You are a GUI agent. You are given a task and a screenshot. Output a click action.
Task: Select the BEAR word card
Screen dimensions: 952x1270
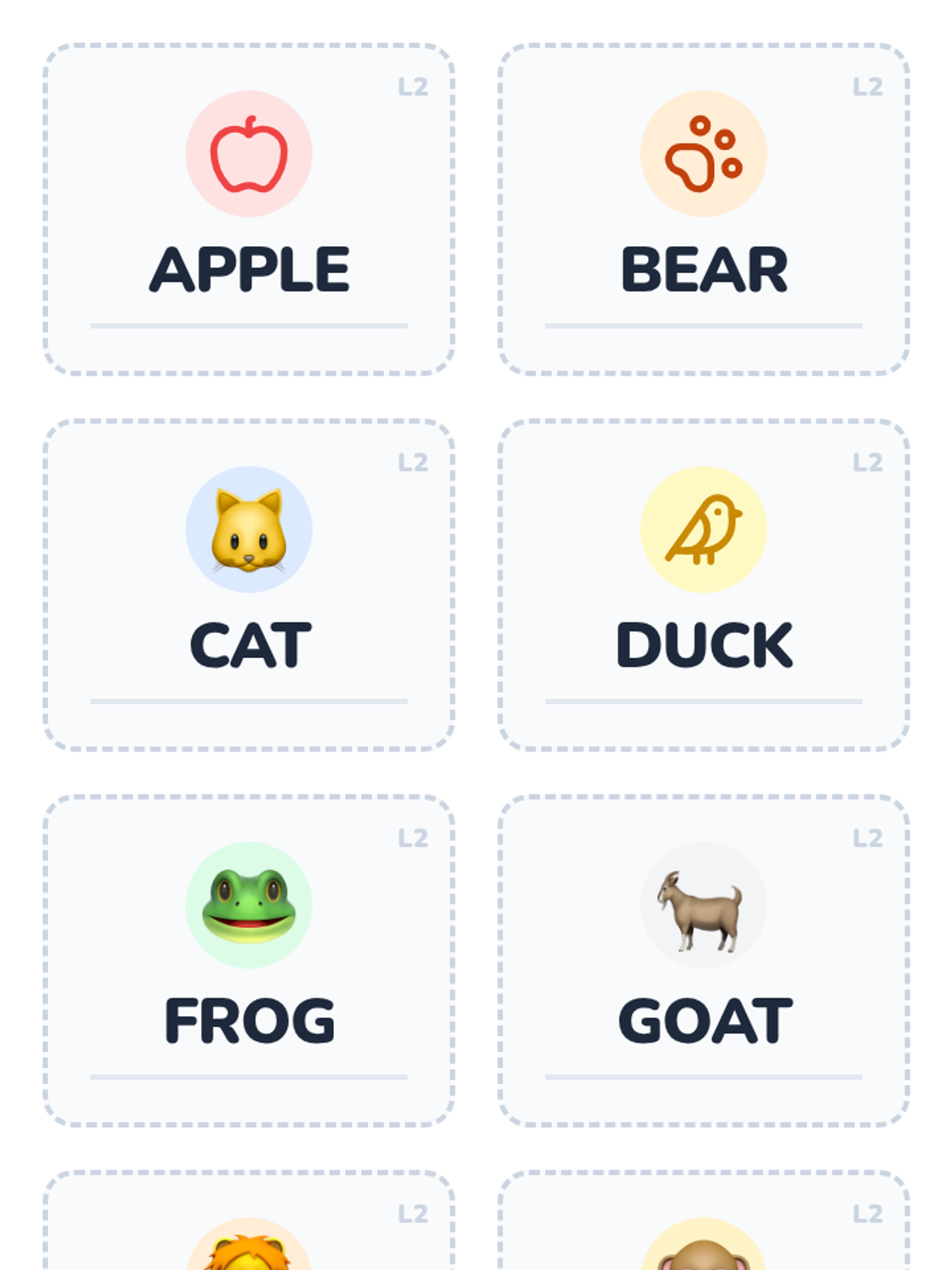(704, 210)
